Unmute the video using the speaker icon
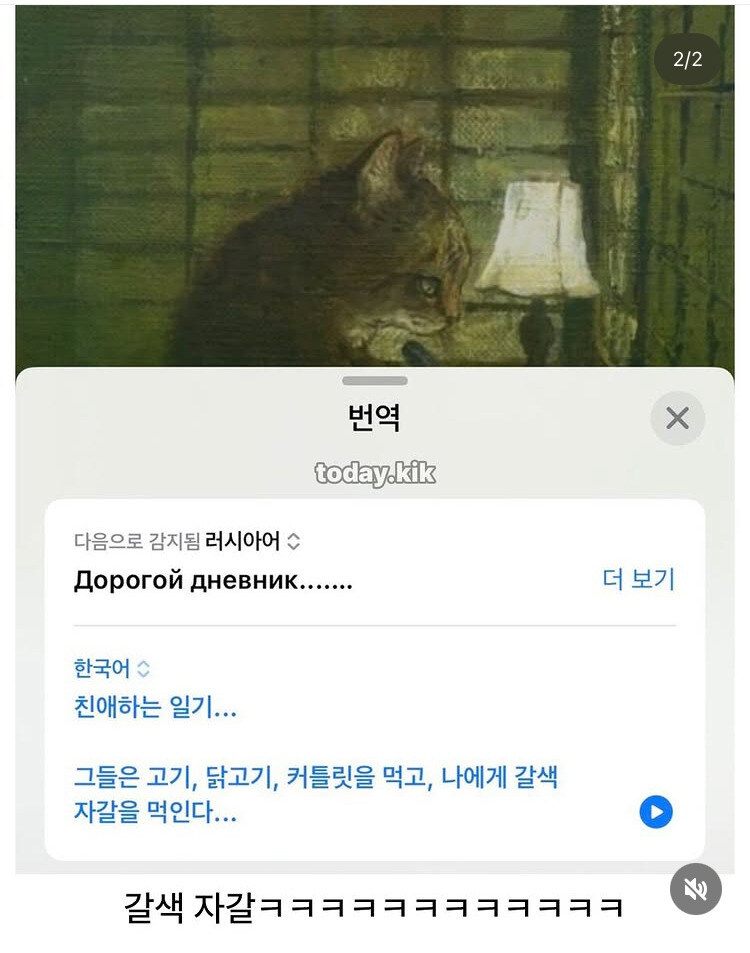This screenshot has width=750, height=953. point(694,888)
